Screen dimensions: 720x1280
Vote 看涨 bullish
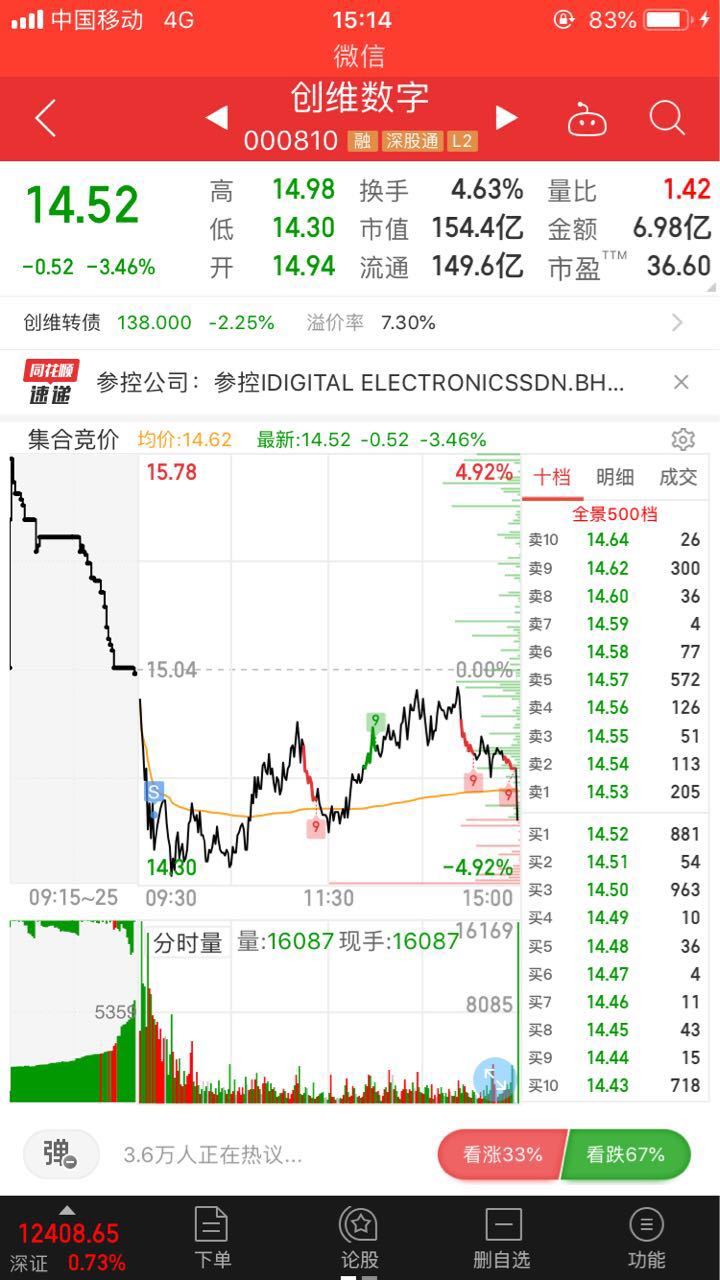pyautogui.click(x=502, y=1155)
